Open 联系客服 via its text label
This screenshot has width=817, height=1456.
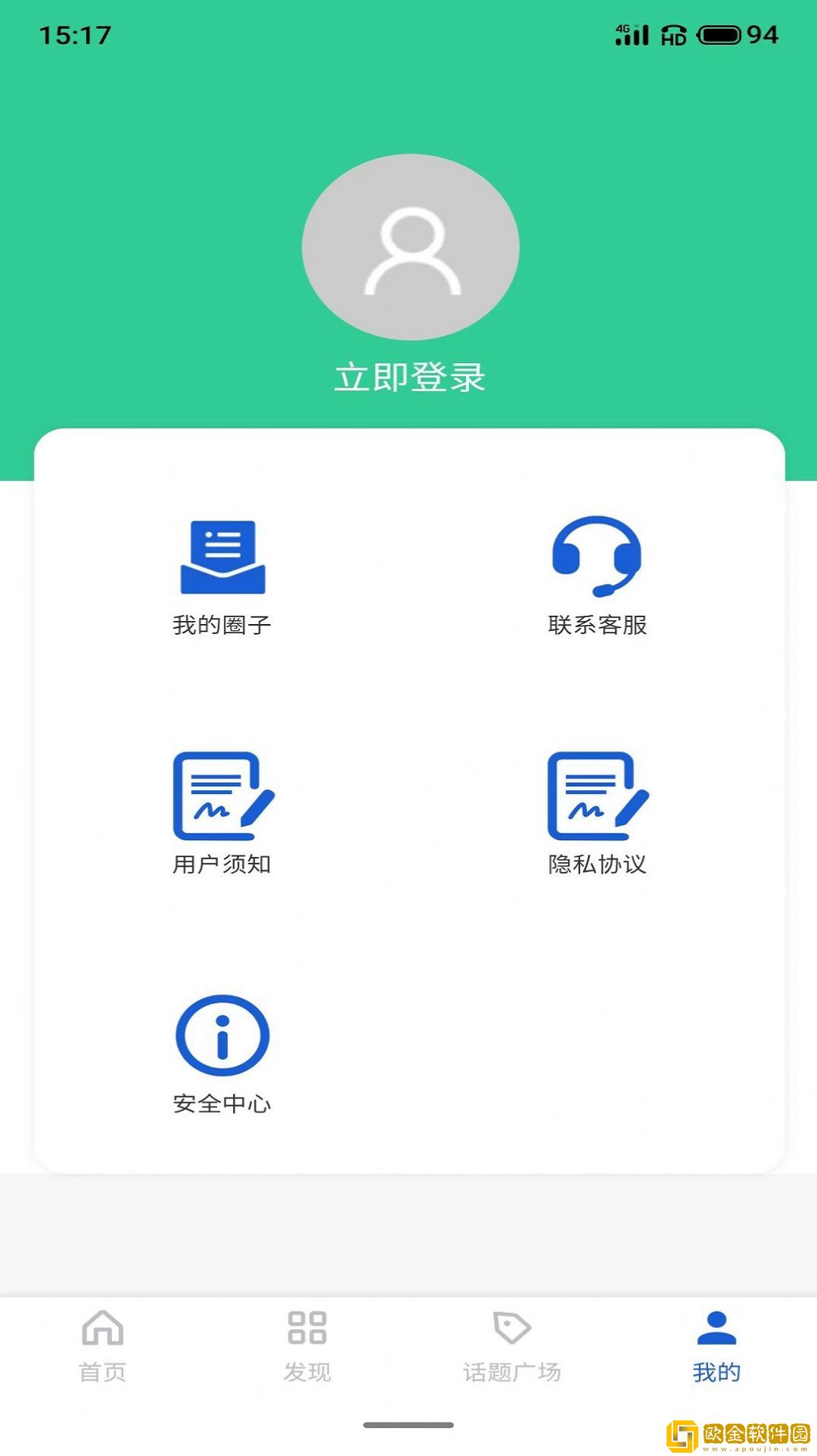tap(596, 626)
